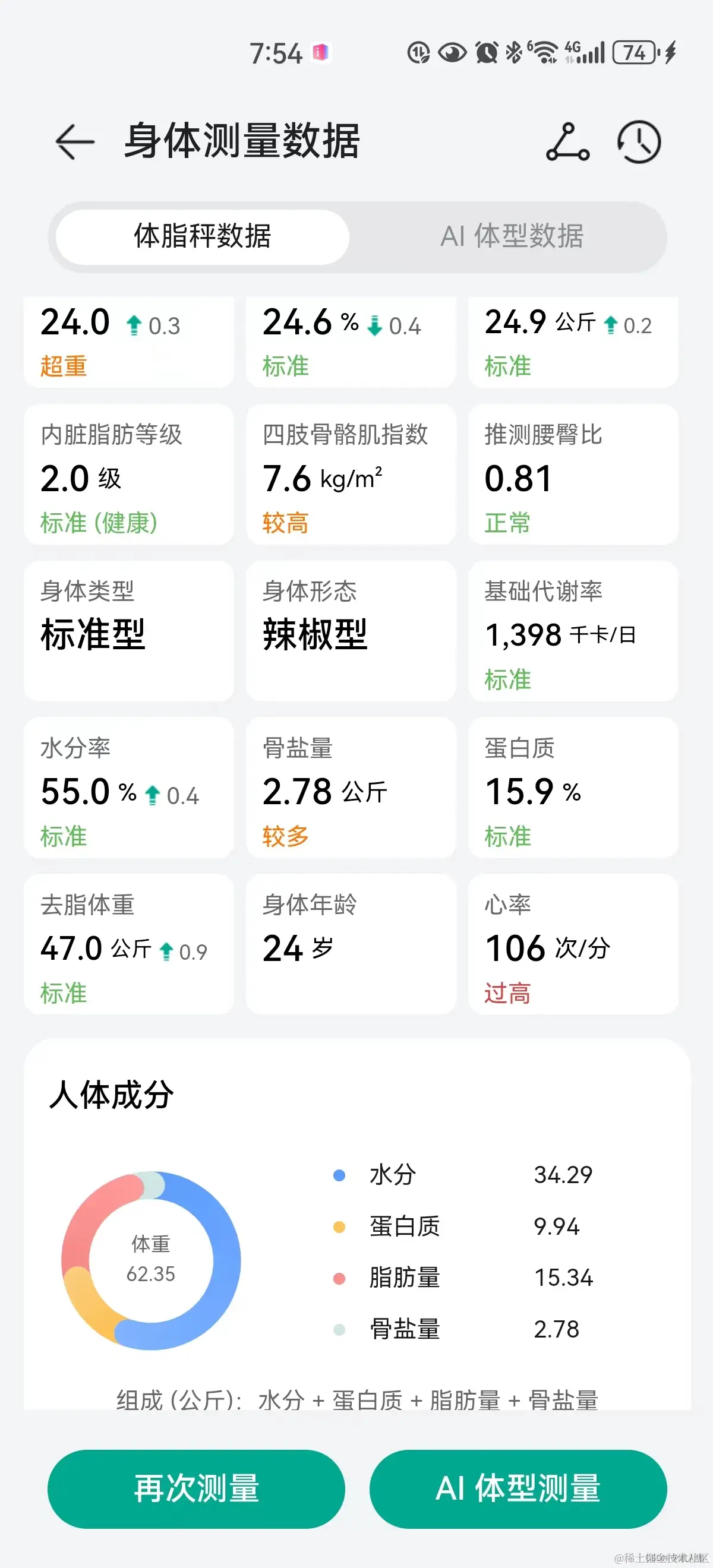The width and height of the screenshot is (713, 1568).
Task: Open the 基础代谢率 card
Action: click(x=573, y=631)
